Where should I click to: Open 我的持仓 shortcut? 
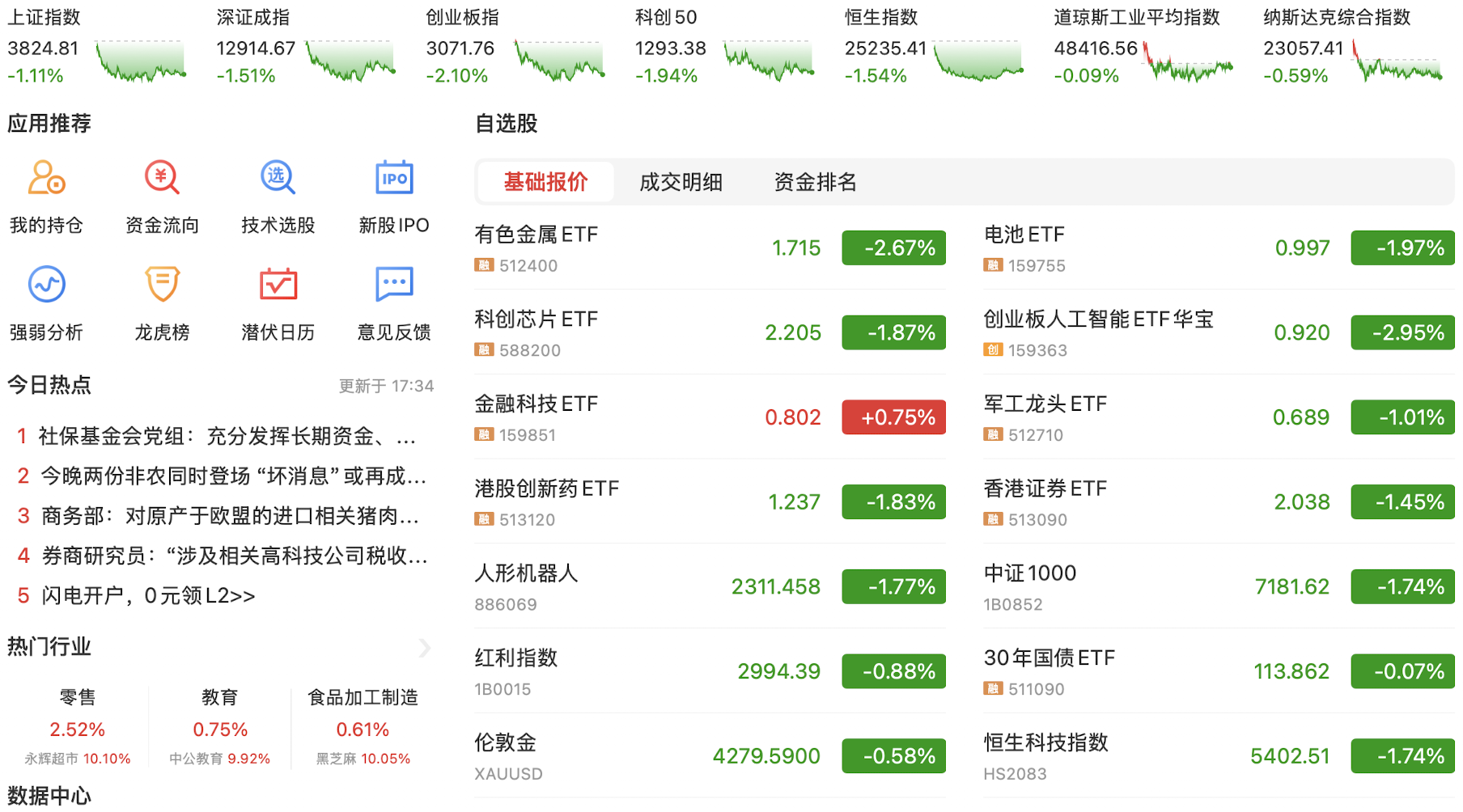(46, 197)
